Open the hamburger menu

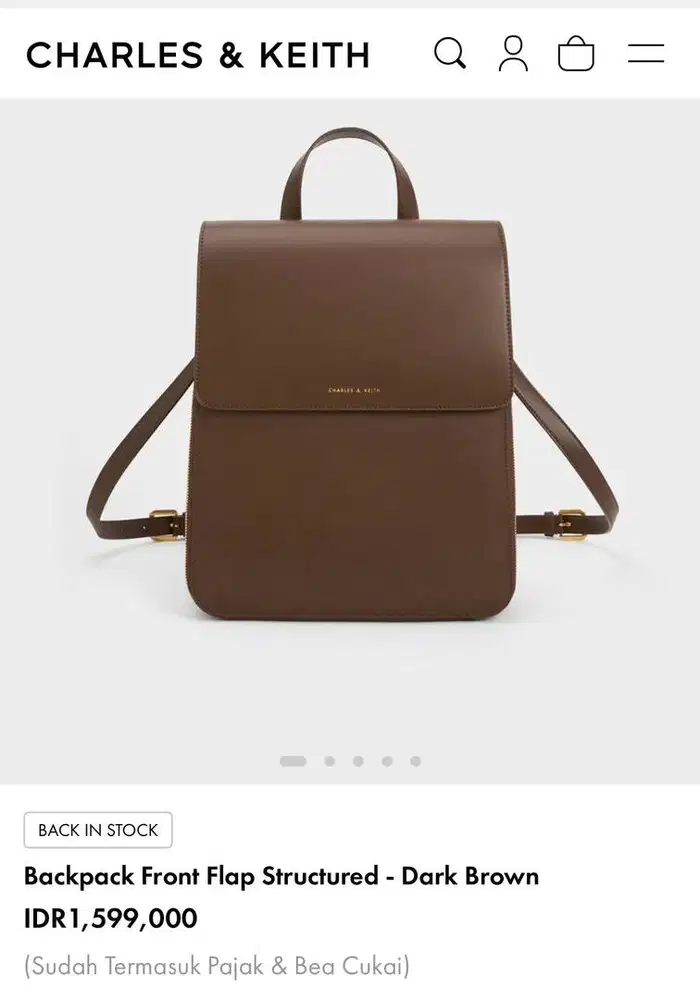point(646,54)
